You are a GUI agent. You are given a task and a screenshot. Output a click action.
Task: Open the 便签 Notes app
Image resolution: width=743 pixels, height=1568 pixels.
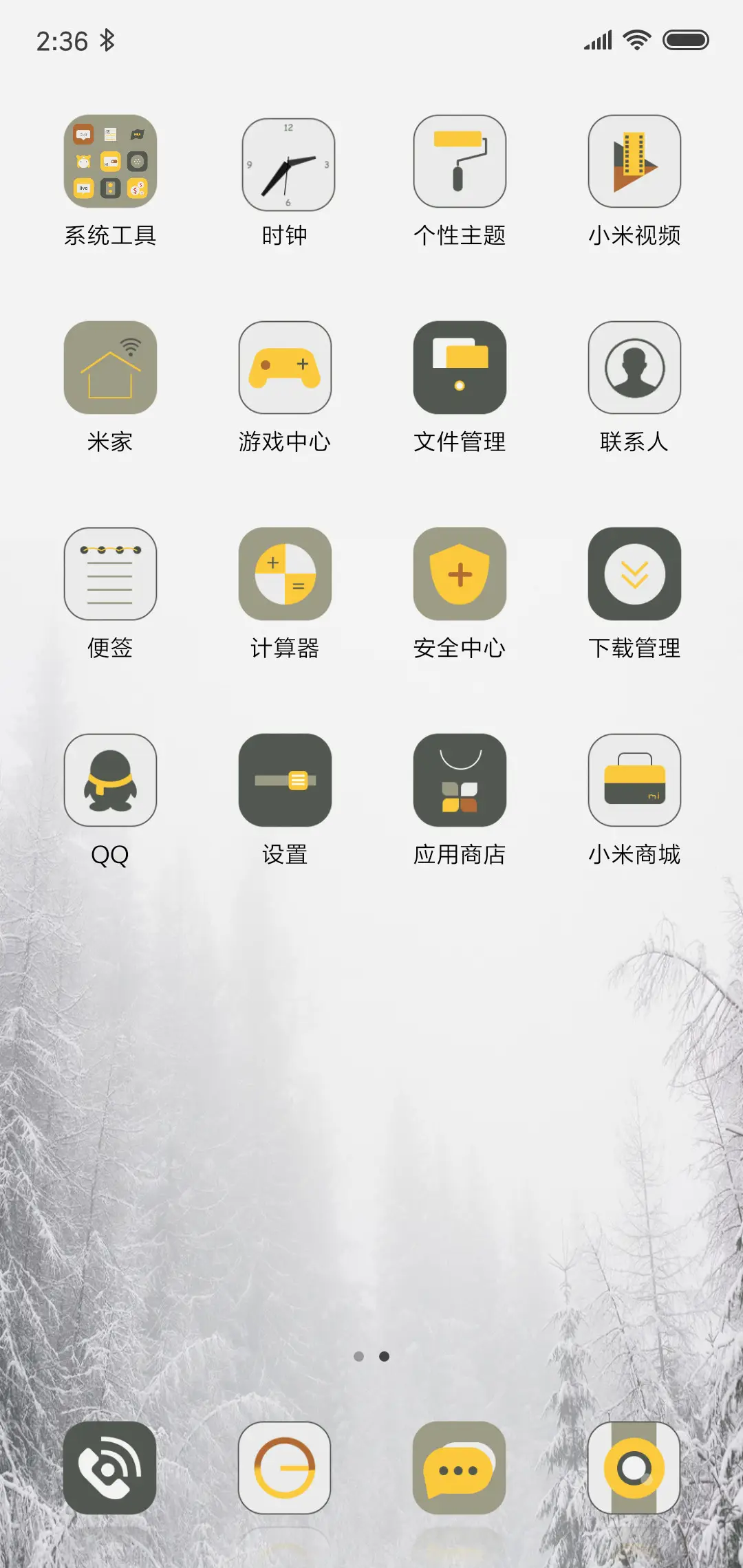coord(110,574)
